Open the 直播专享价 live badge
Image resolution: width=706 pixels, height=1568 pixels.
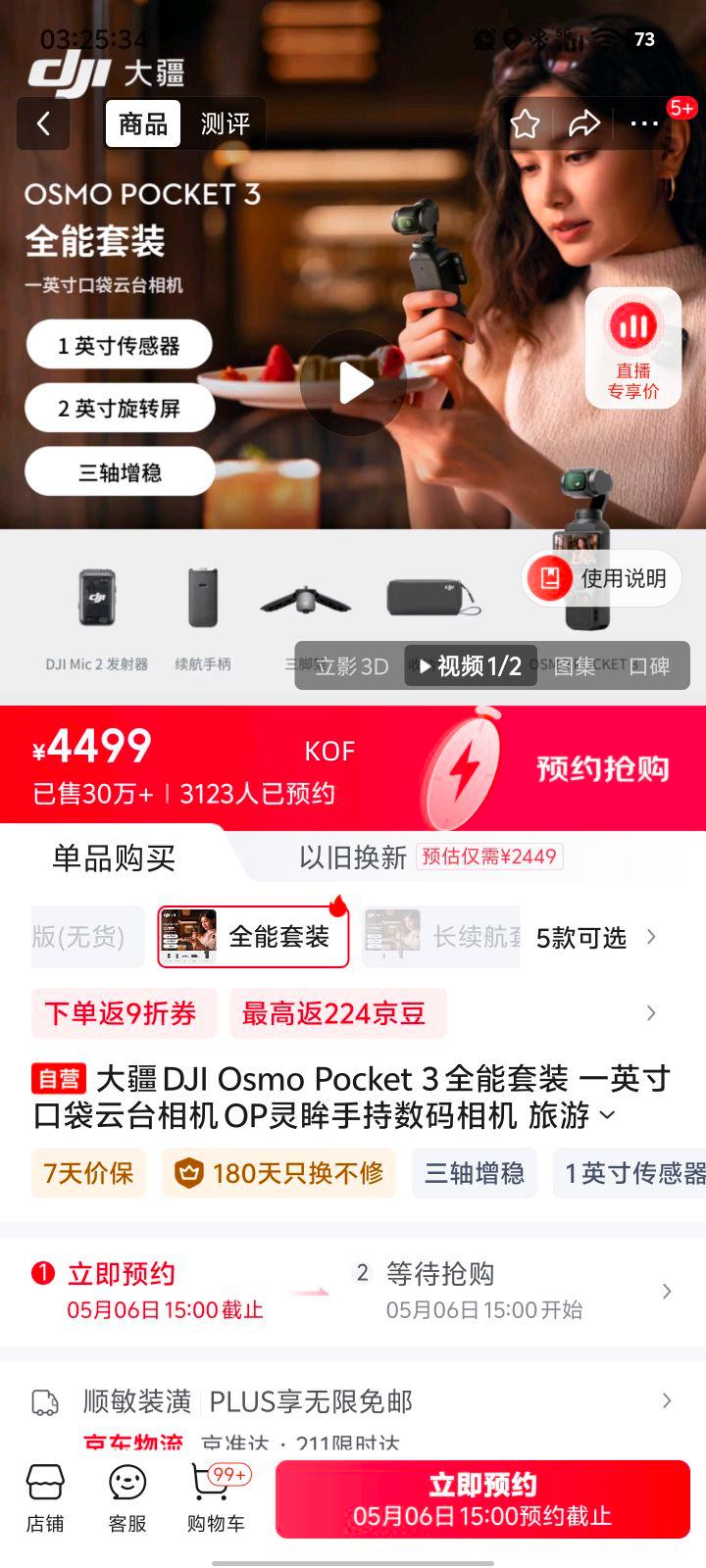click(632, 348)
